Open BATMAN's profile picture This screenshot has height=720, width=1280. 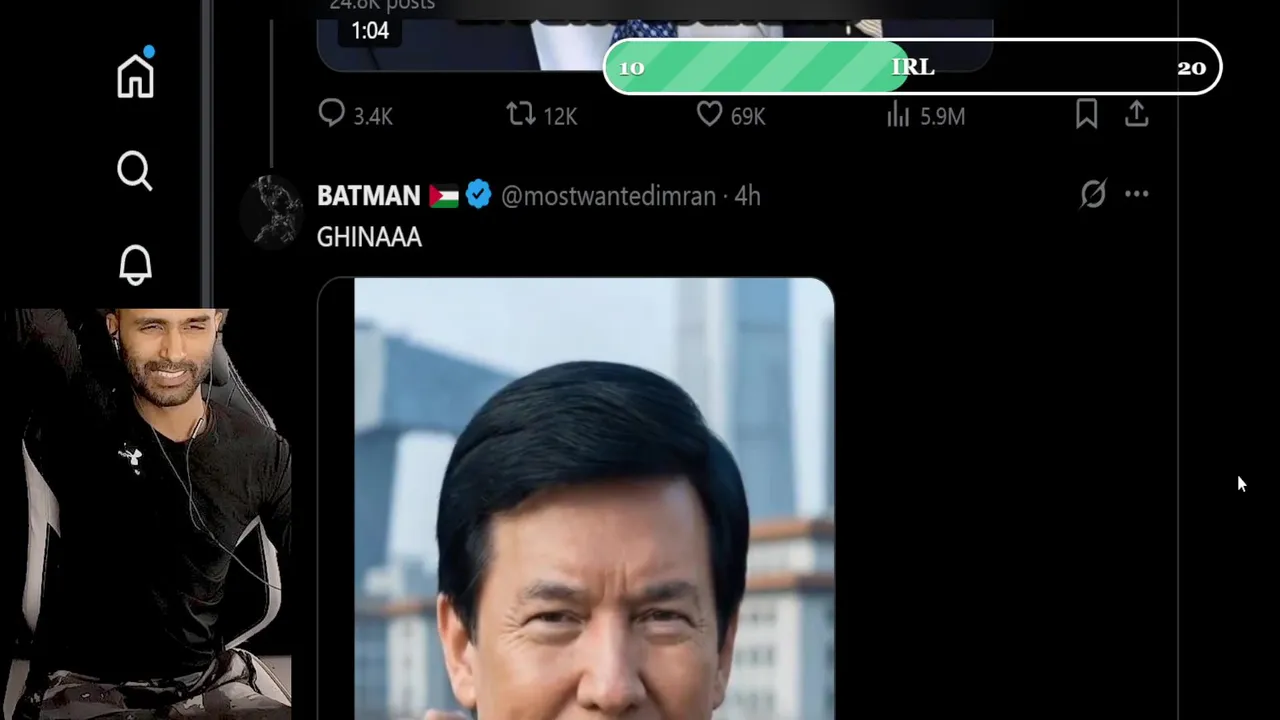click(272, 210)
